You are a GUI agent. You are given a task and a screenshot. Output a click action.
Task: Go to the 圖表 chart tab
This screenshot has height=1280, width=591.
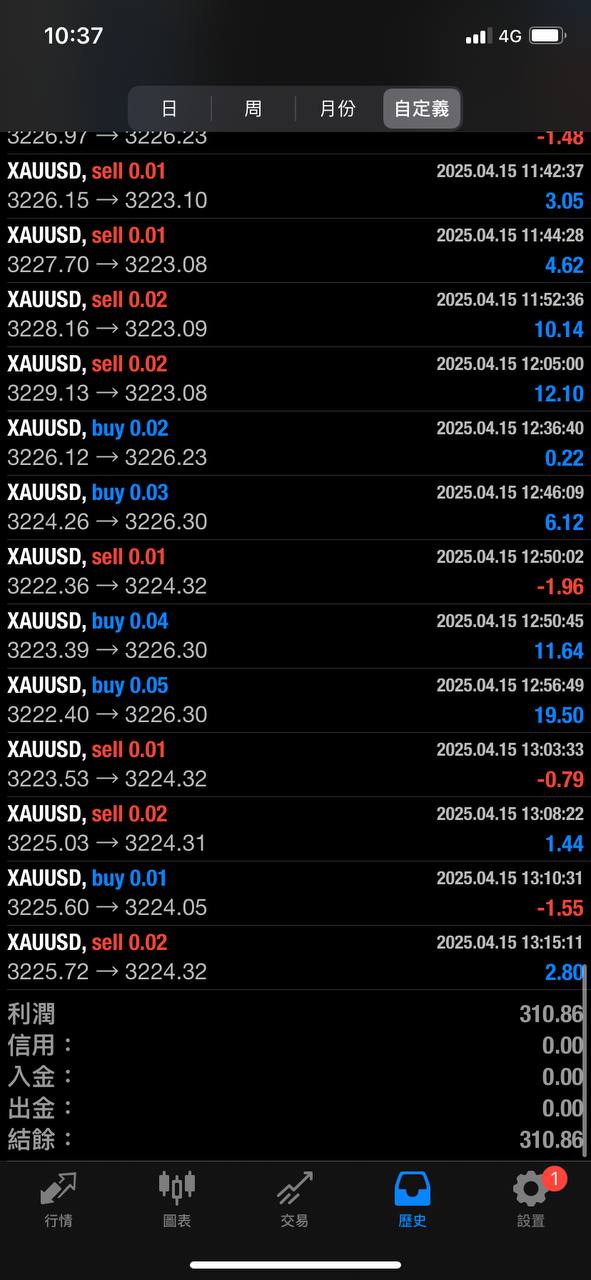click(177, 1200)
